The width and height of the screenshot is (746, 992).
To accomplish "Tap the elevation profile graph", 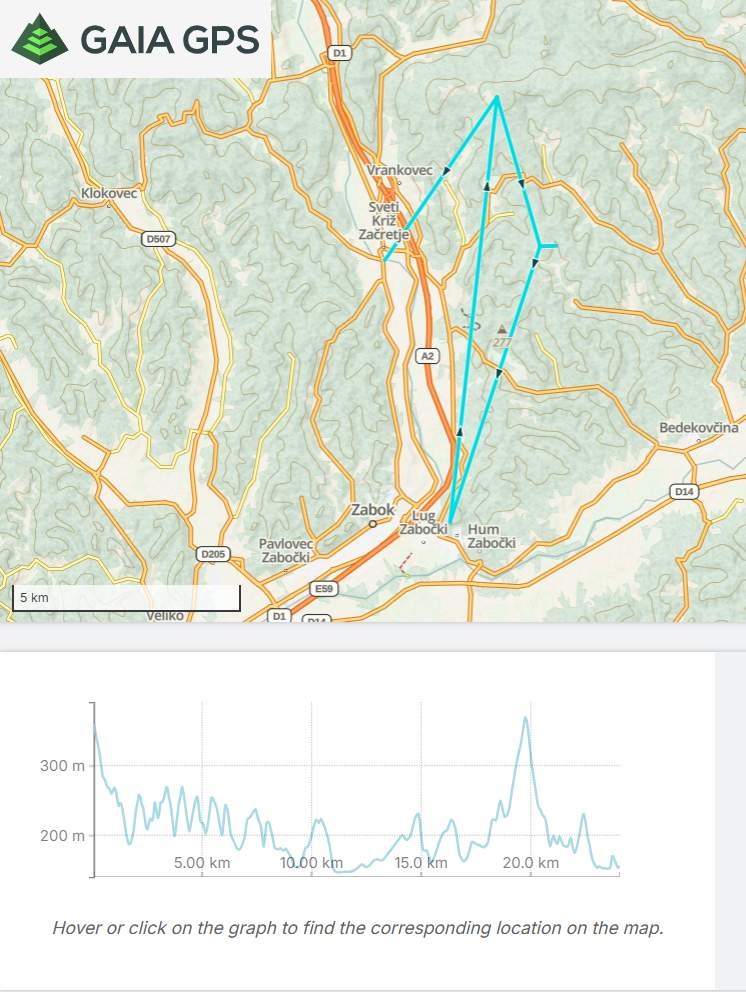I will 357,790.
